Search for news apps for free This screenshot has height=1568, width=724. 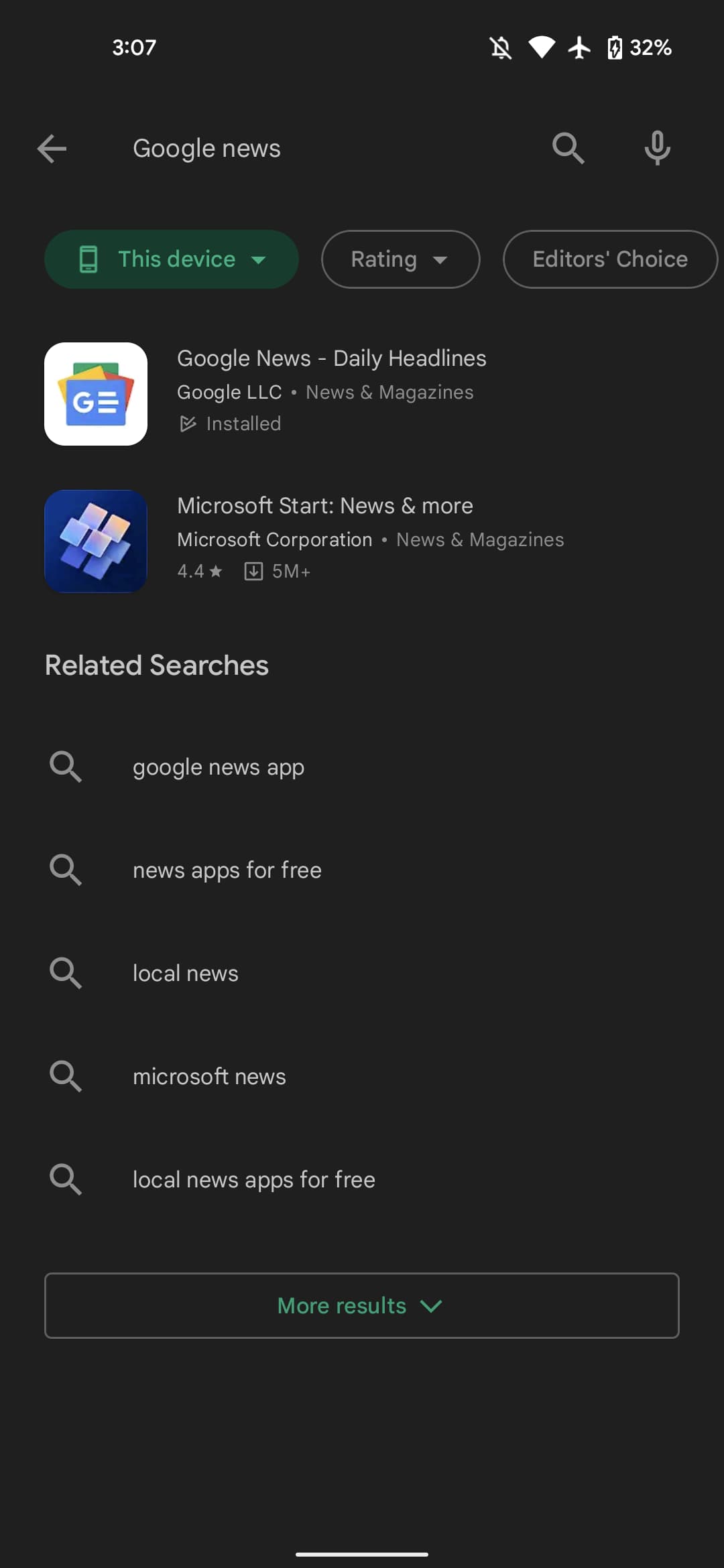(x=227, y=870)
